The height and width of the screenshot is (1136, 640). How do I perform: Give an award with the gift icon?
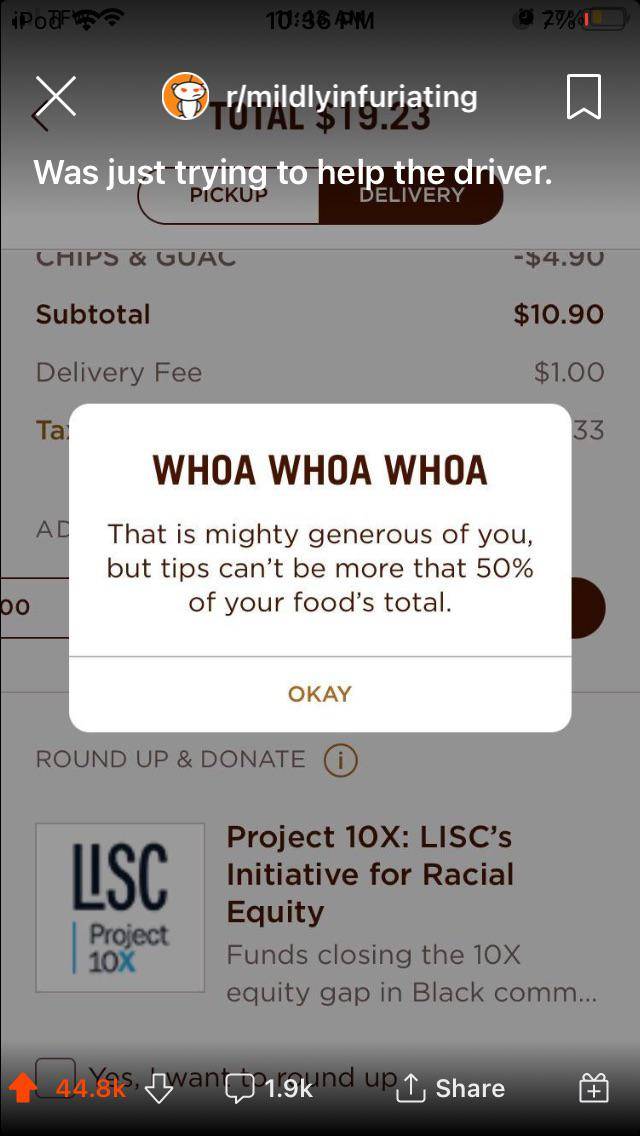(x=593, y=1088)
